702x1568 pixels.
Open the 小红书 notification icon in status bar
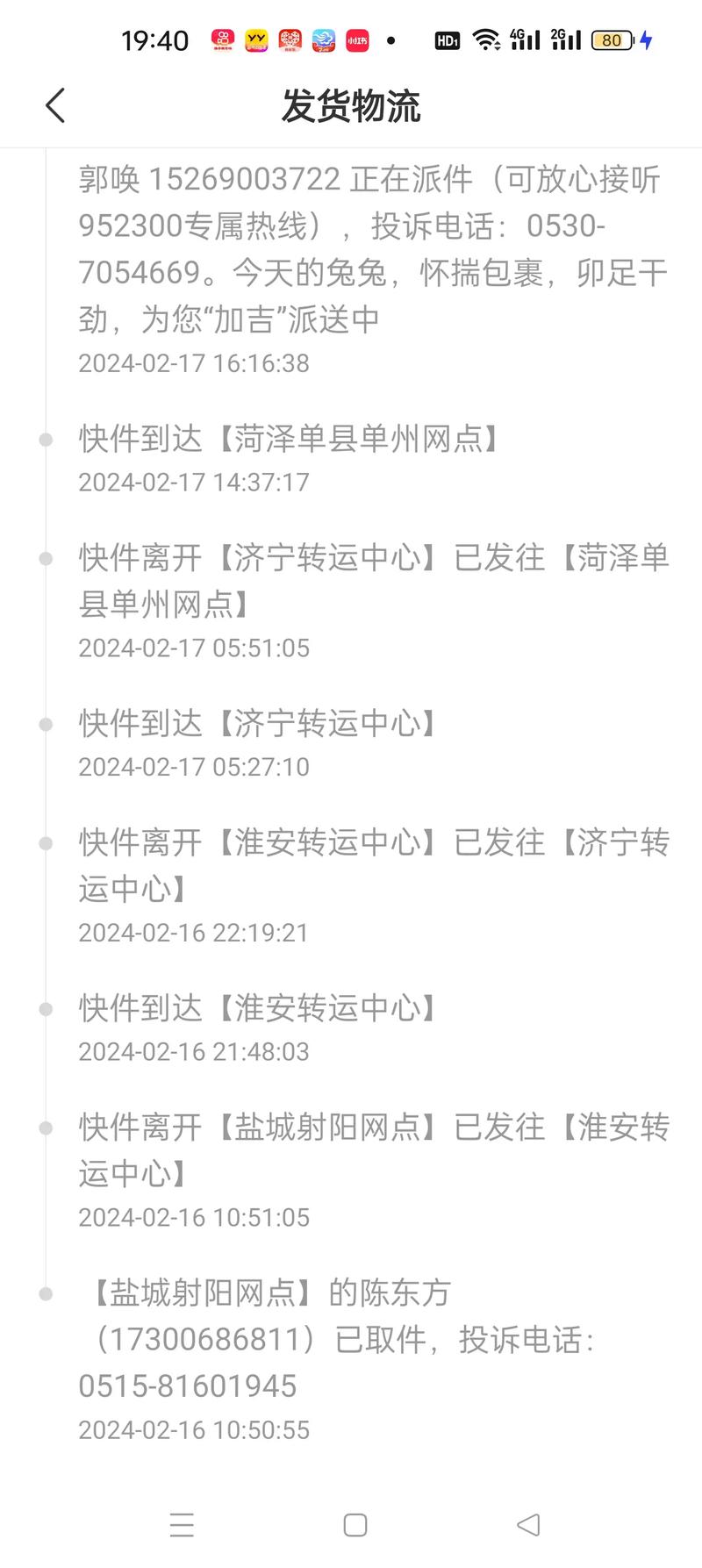pos(355,39)
